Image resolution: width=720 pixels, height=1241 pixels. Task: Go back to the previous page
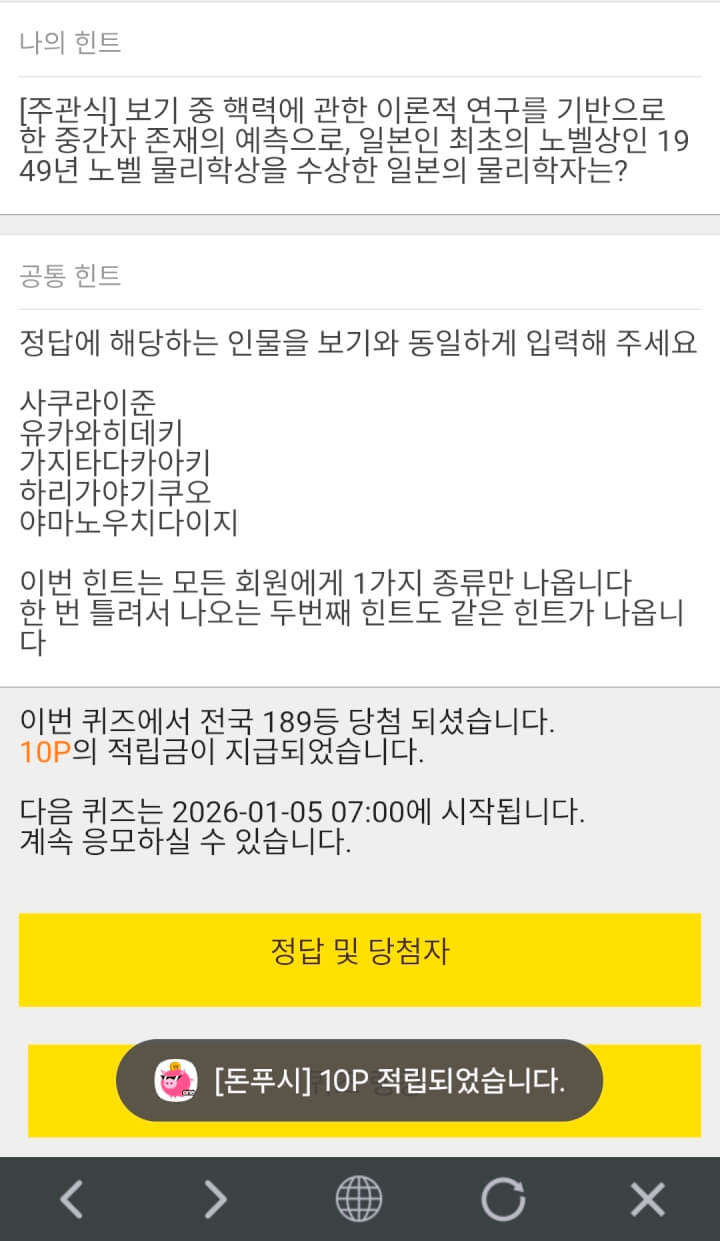coord(71,1198)
